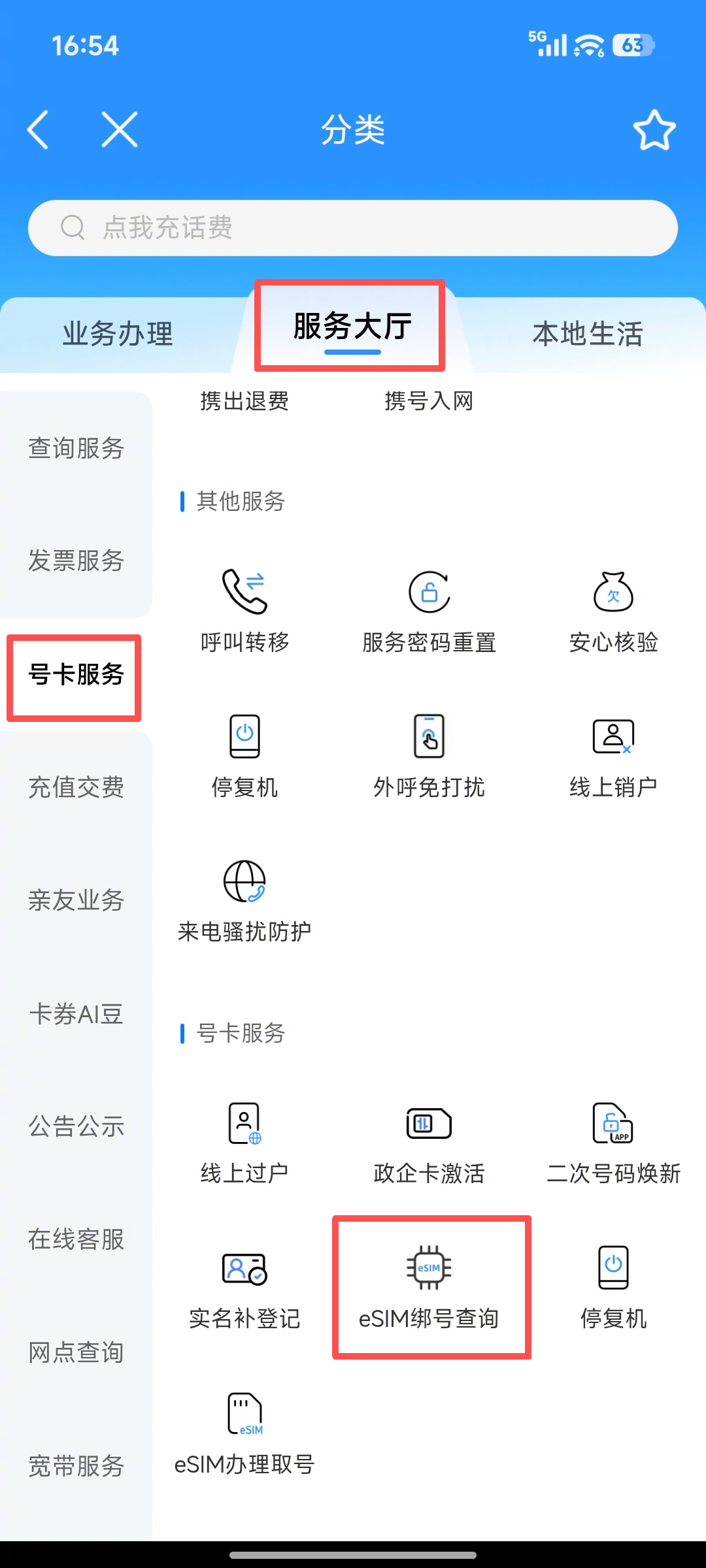706x1568 pixels.
Task: Add this page to favorites with the star
Action: coord(654,130)
